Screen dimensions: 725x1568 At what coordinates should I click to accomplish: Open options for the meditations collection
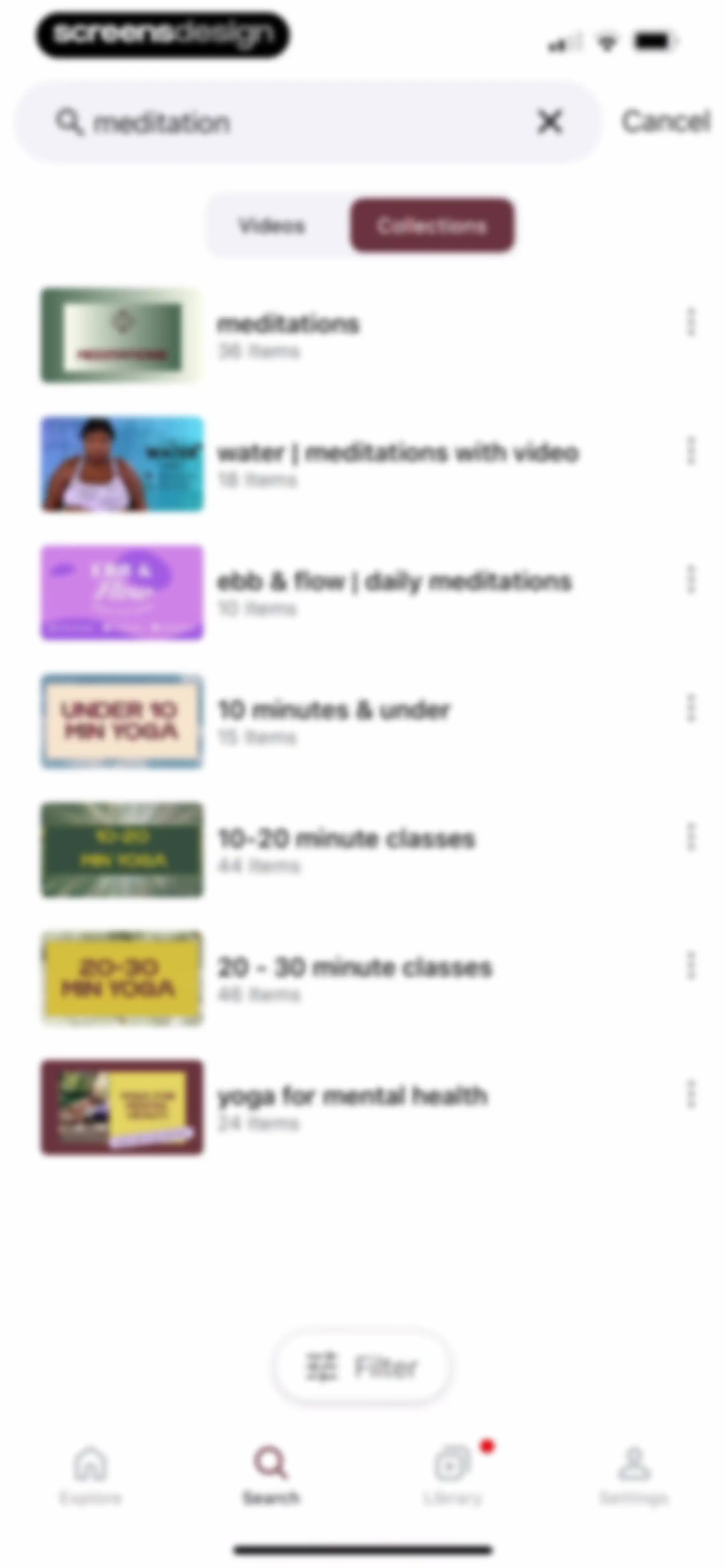click(x=690, y=322)
